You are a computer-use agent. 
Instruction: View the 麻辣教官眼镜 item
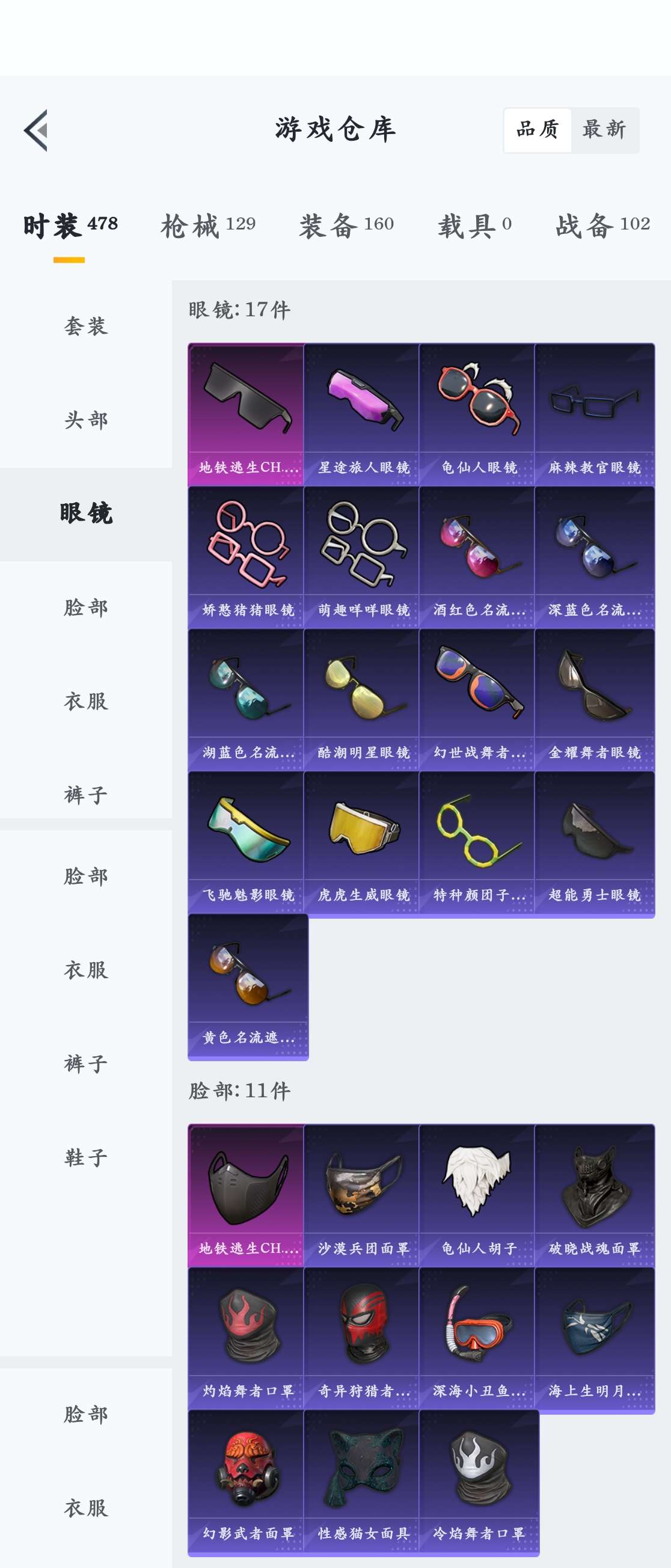[x=594, y=414]
